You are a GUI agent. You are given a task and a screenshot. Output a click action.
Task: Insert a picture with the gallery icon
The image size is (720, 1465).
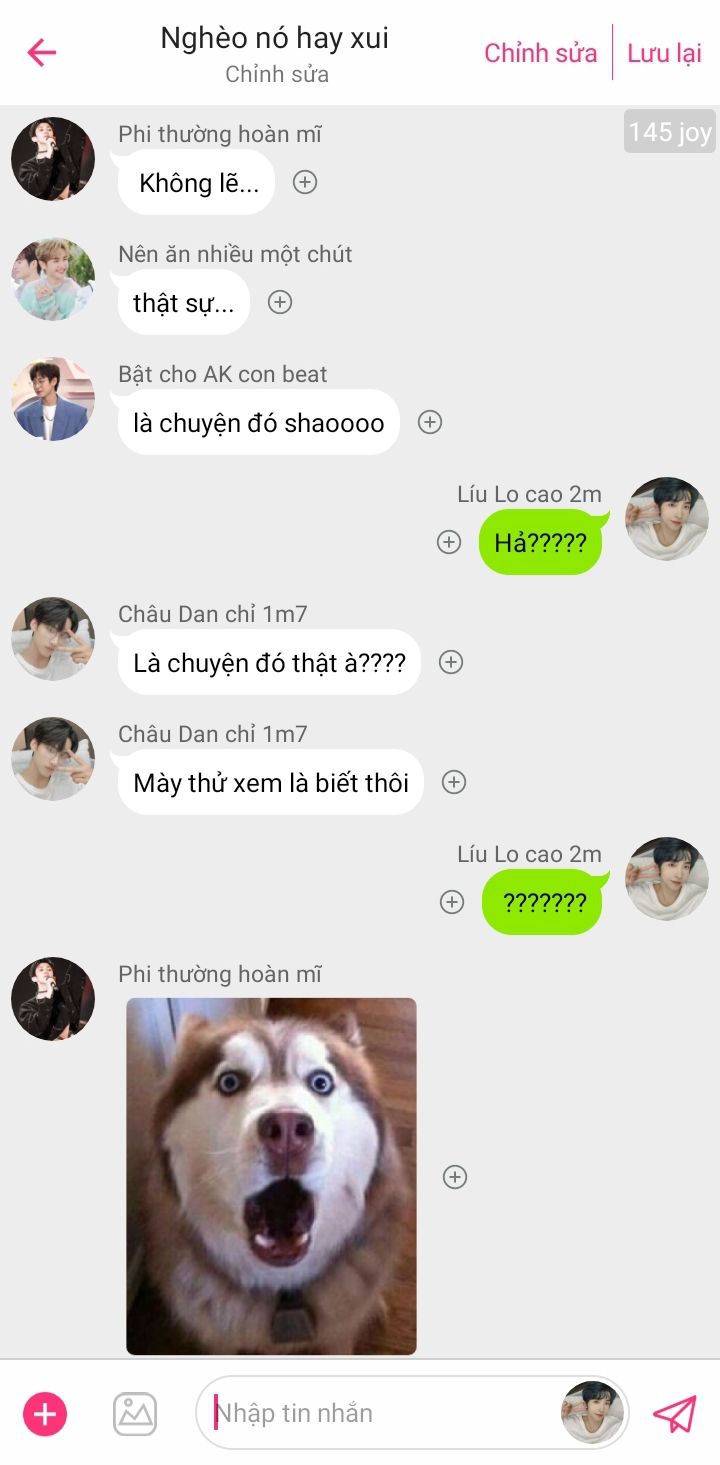(135, 1414)
